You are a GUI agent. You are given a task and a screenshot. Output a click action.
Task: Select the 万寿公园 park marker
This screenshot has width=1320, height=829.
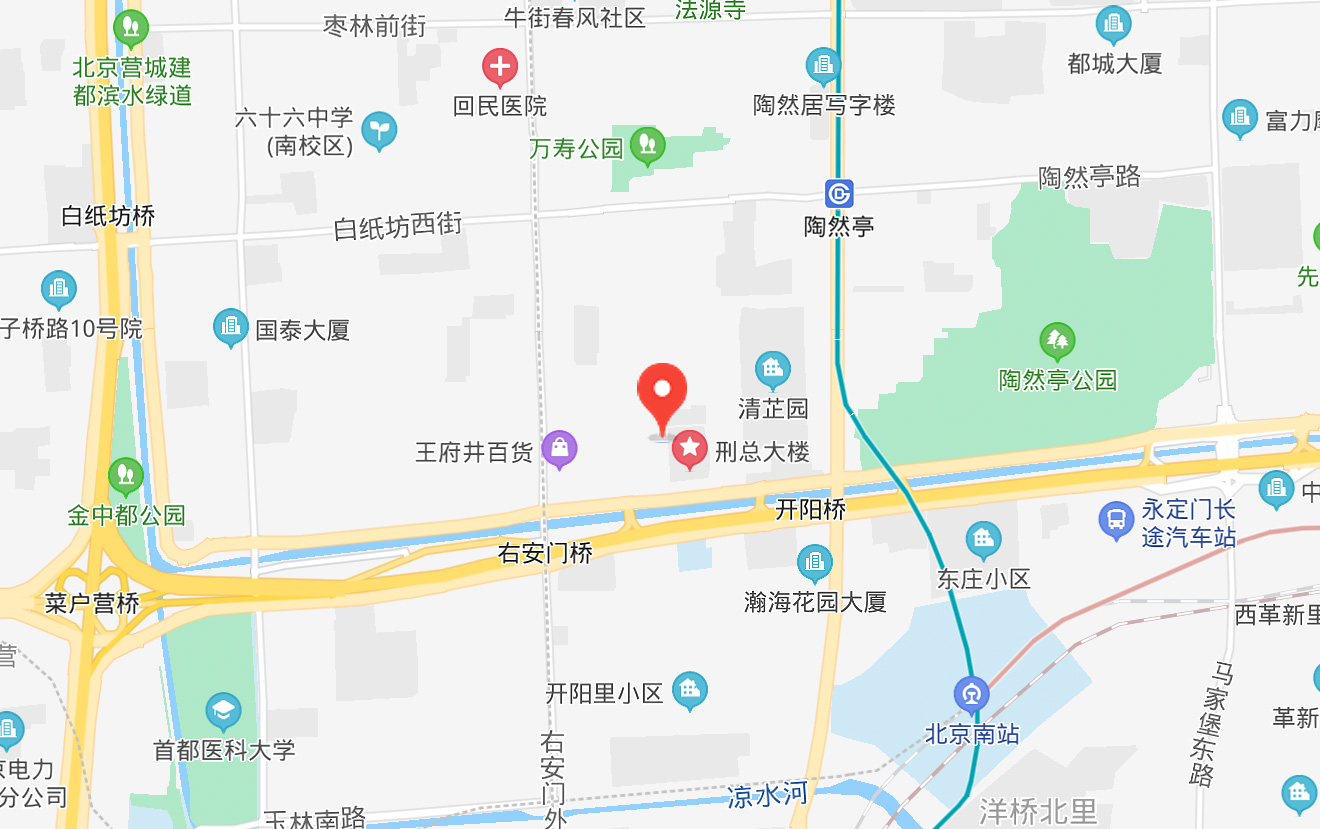[648, 145]
